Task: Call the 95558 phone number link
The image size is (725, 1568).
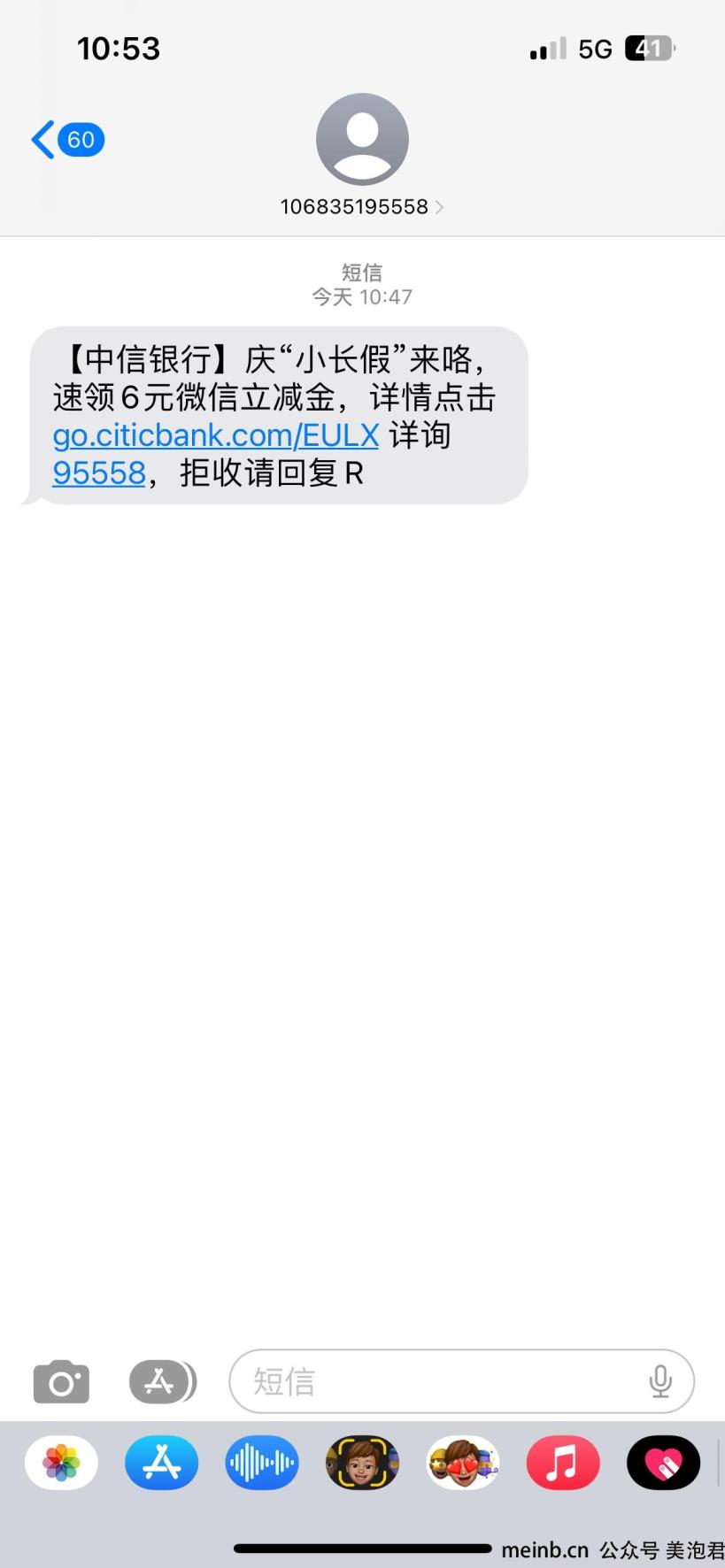Action: tap(99, 473)
